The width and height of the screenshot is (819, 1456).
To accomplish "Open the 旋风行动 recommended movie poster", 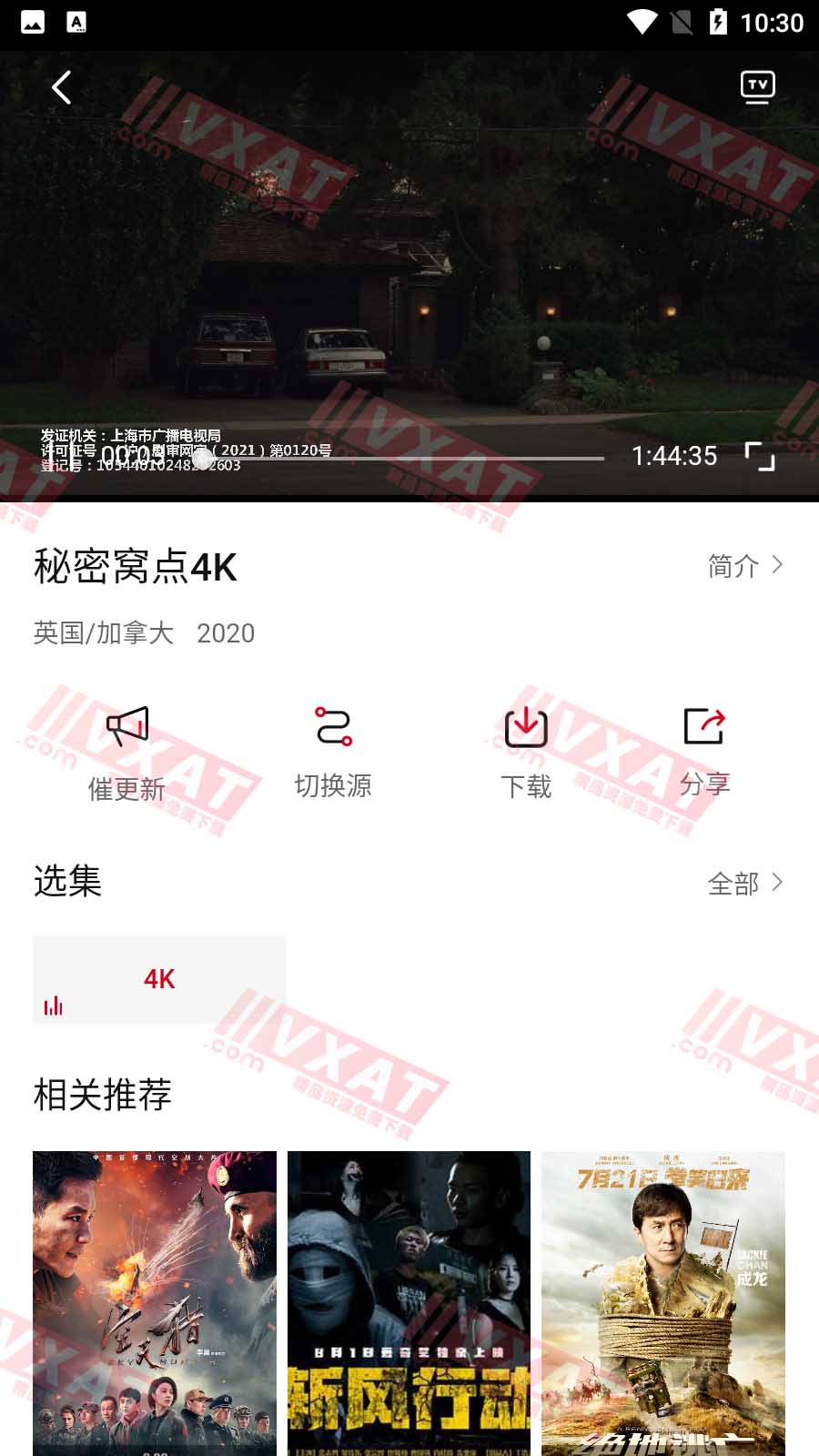I will (x=409, y=1303).
